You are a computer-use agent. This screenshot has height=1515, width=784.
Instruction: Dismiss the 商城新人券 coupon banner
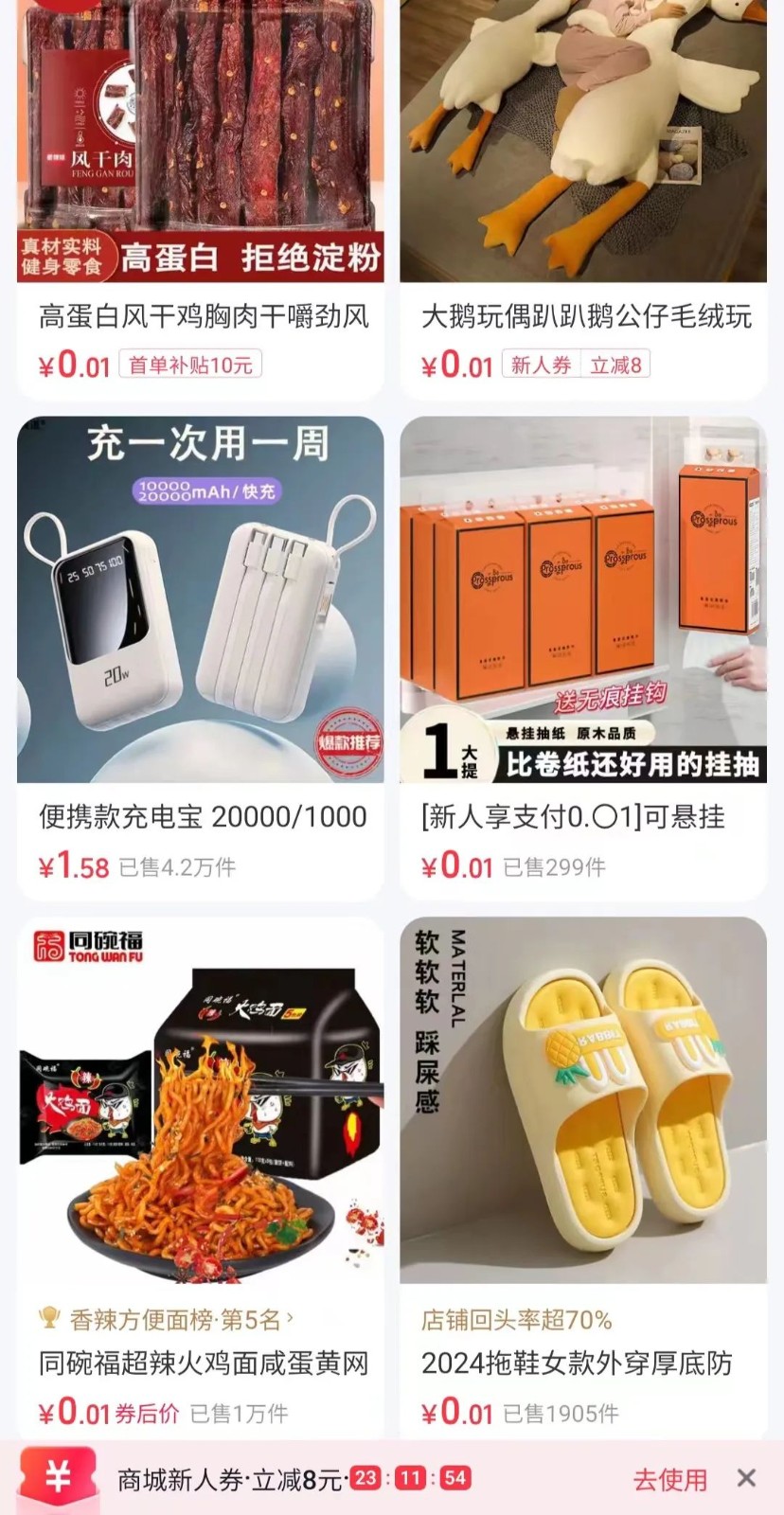[746, 1478]
